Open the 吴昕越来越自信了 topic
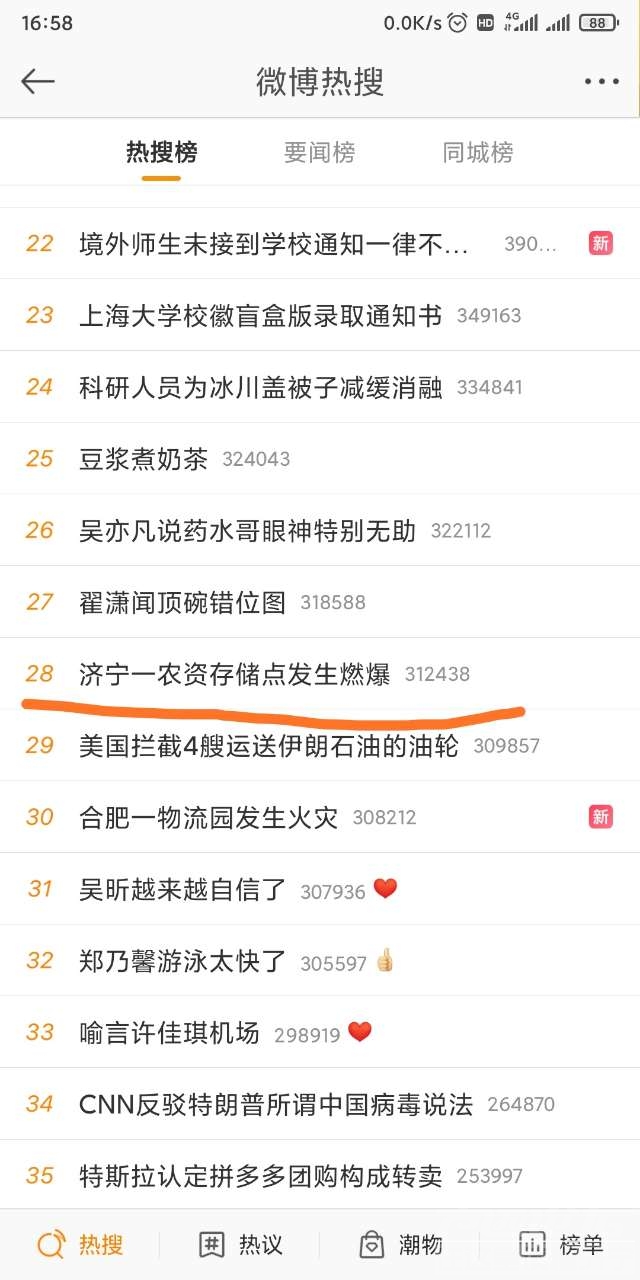Screen dimensions: 640x1280 tap(182, 890)
